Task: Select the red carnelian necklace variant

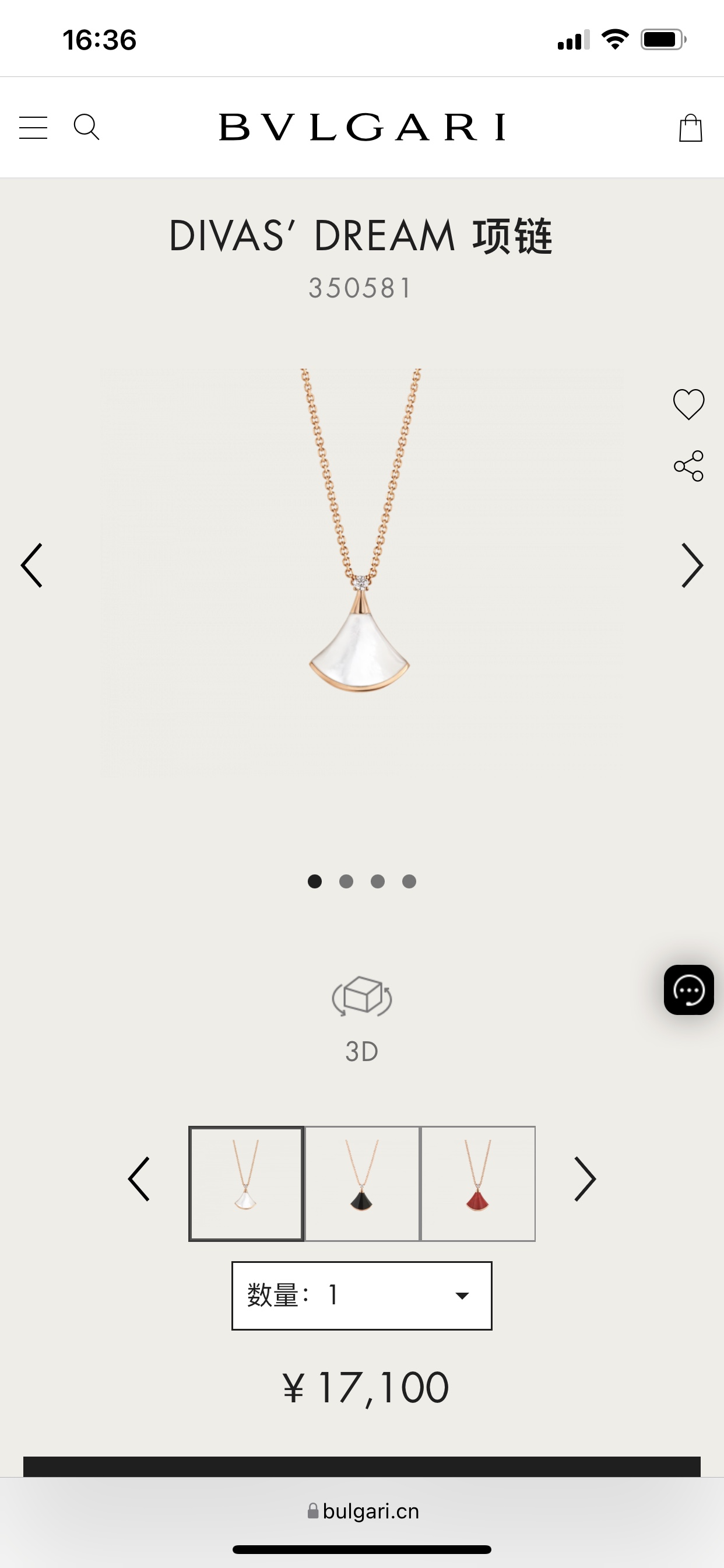Action: (x=477, y=1184)
